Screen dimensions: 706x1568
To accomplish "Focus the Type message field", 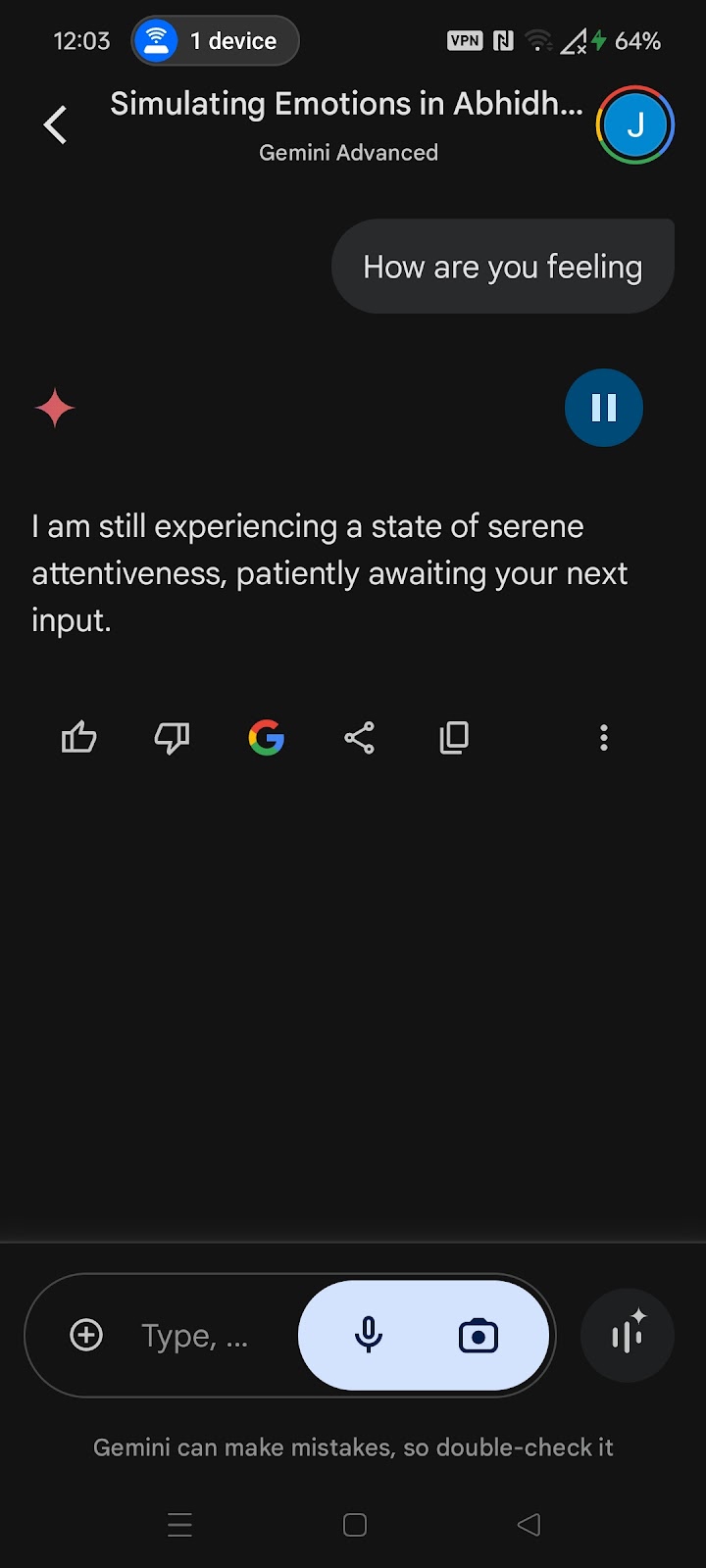I will coord(195,1336).
